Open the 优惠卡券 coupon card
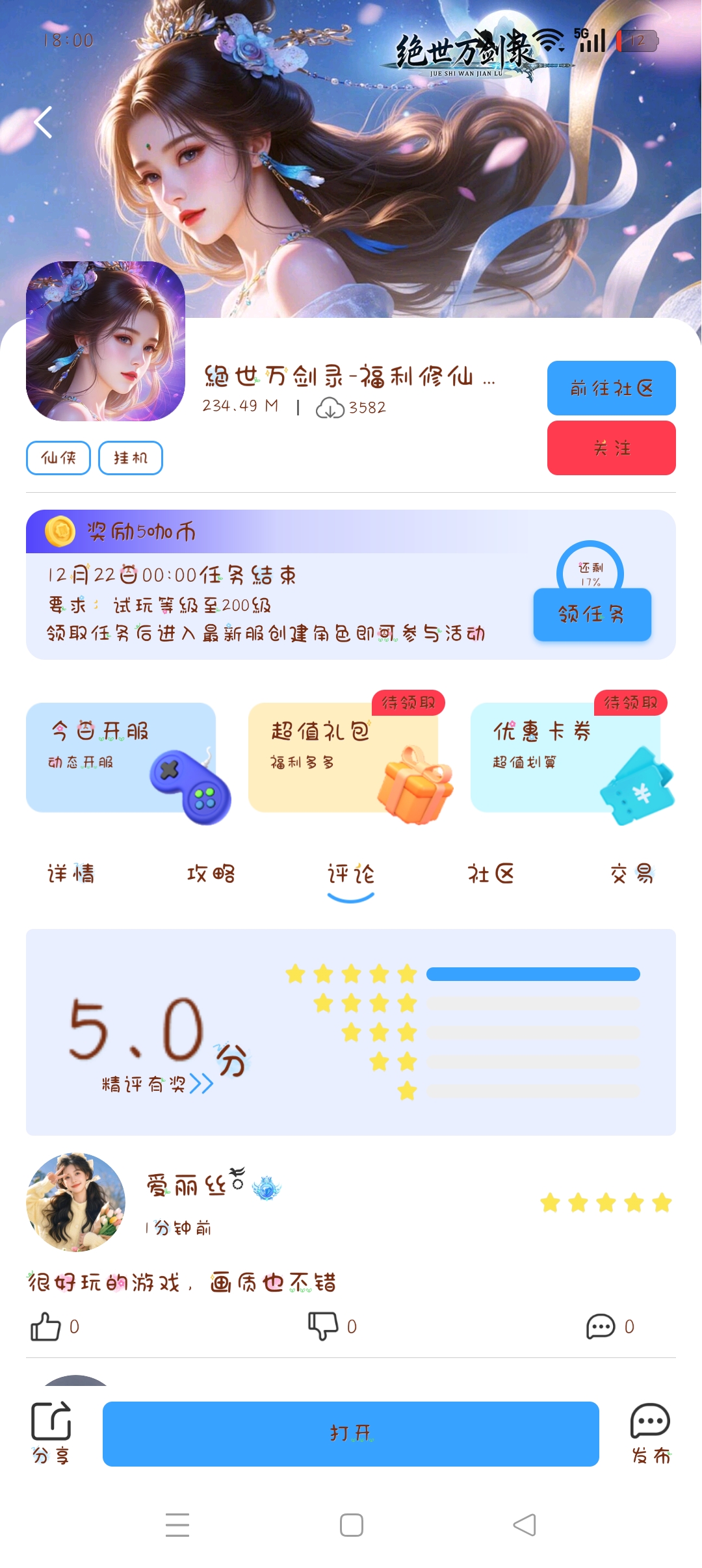Image resolution: width=702 pixels, height=1568 pixels. [x=565, y=757]
